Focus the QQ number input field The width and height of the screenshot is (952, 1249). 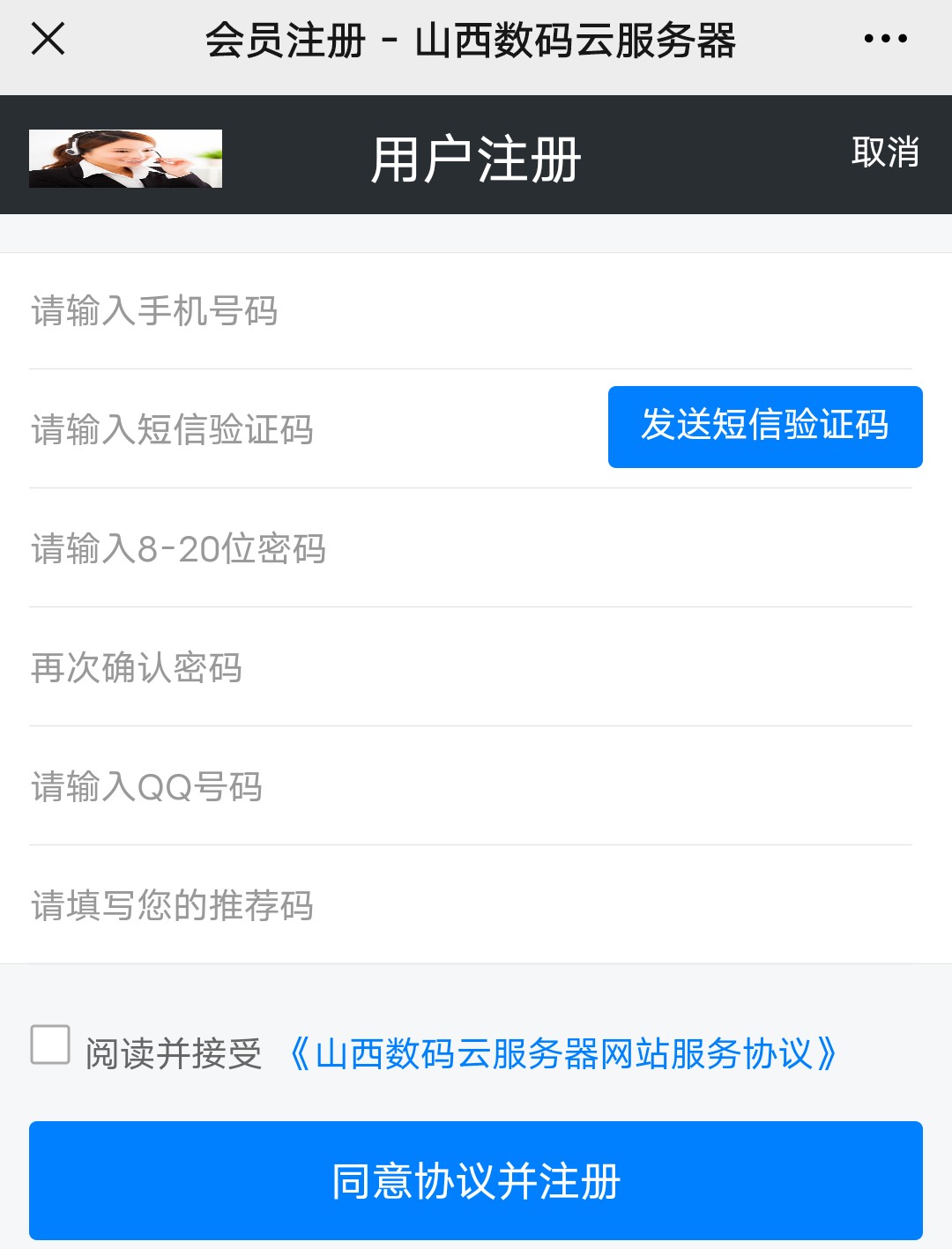(x=471, y=786)
